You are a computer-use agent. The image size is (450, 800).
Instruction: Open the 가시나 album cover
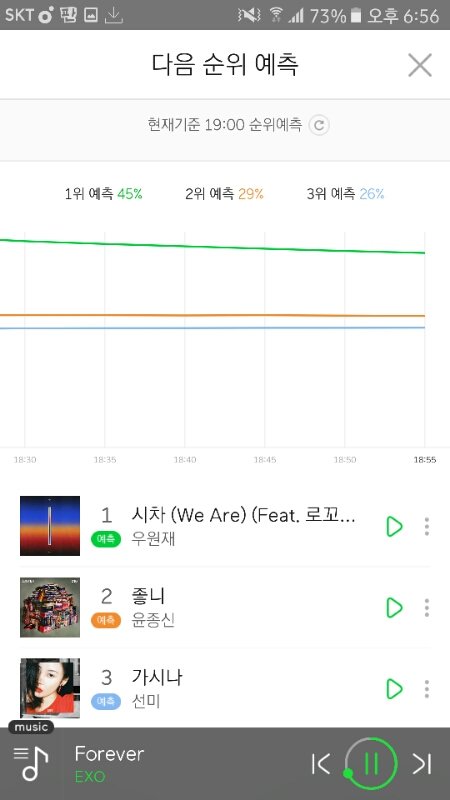click(x=50, y=688)
